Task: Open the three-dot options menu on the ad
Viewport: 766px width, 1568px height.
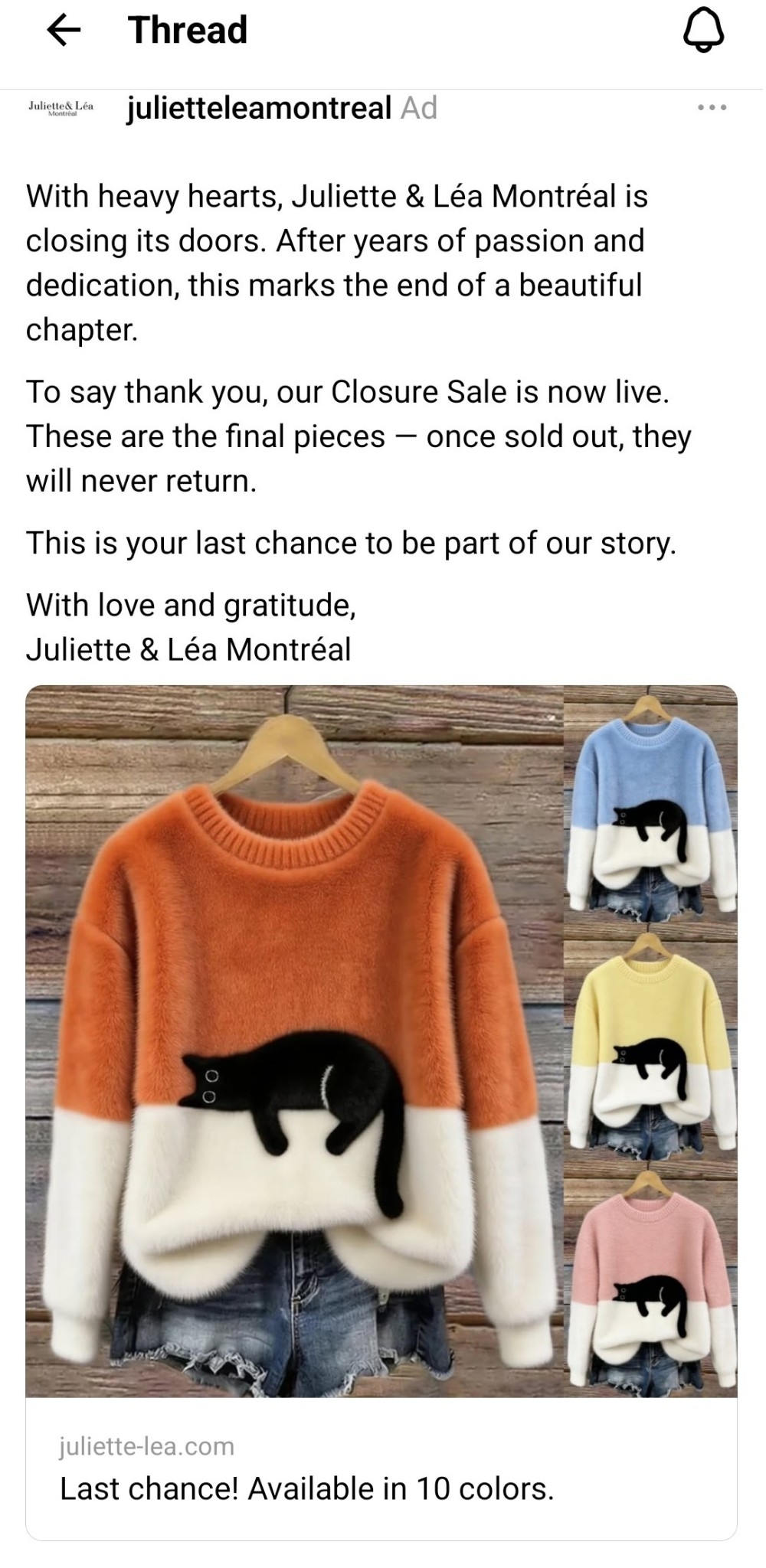Action: [x=709, y=109]
